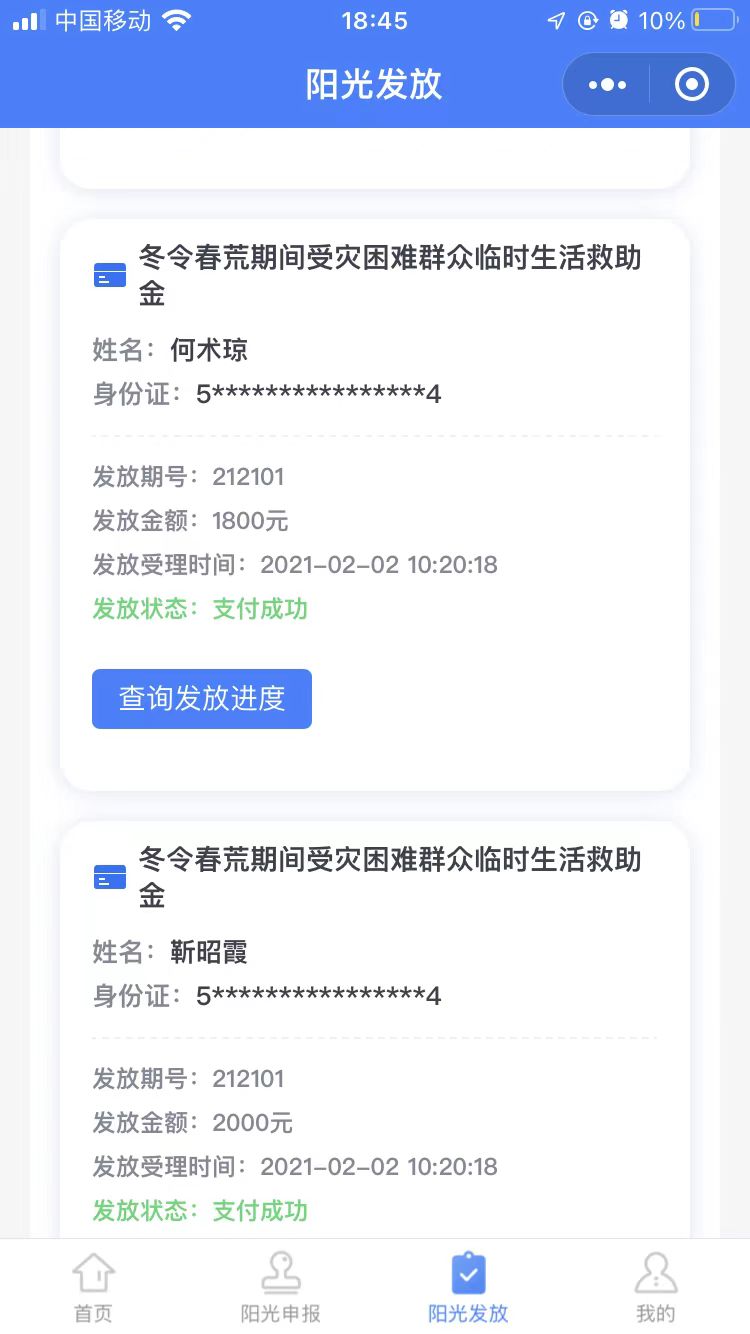
Task: Go to the 阳光申报 tab
Action: 281,1288
